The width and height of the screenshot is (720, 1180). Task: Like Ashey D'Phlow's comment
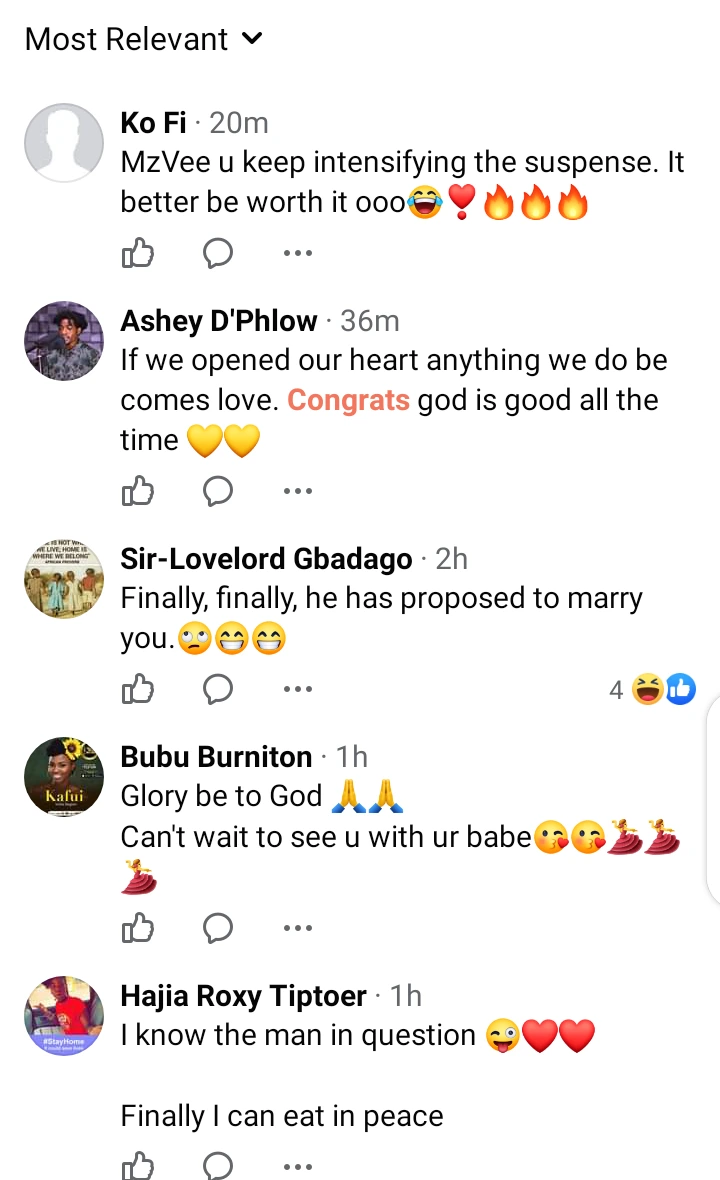click(x=138, y=491)
